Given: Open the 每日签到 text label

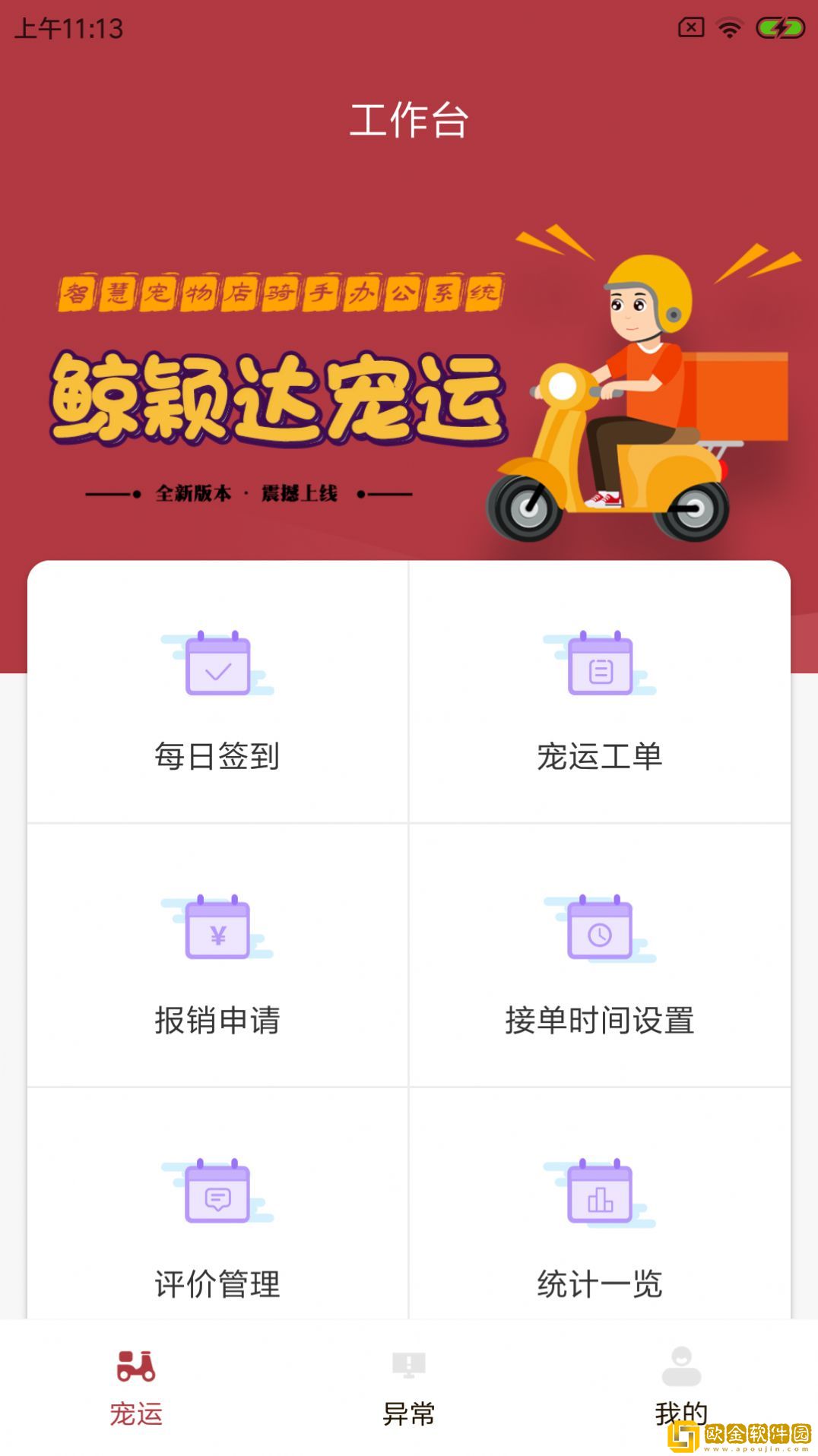Looking at the screenshot, I should (x=218, y=755).
